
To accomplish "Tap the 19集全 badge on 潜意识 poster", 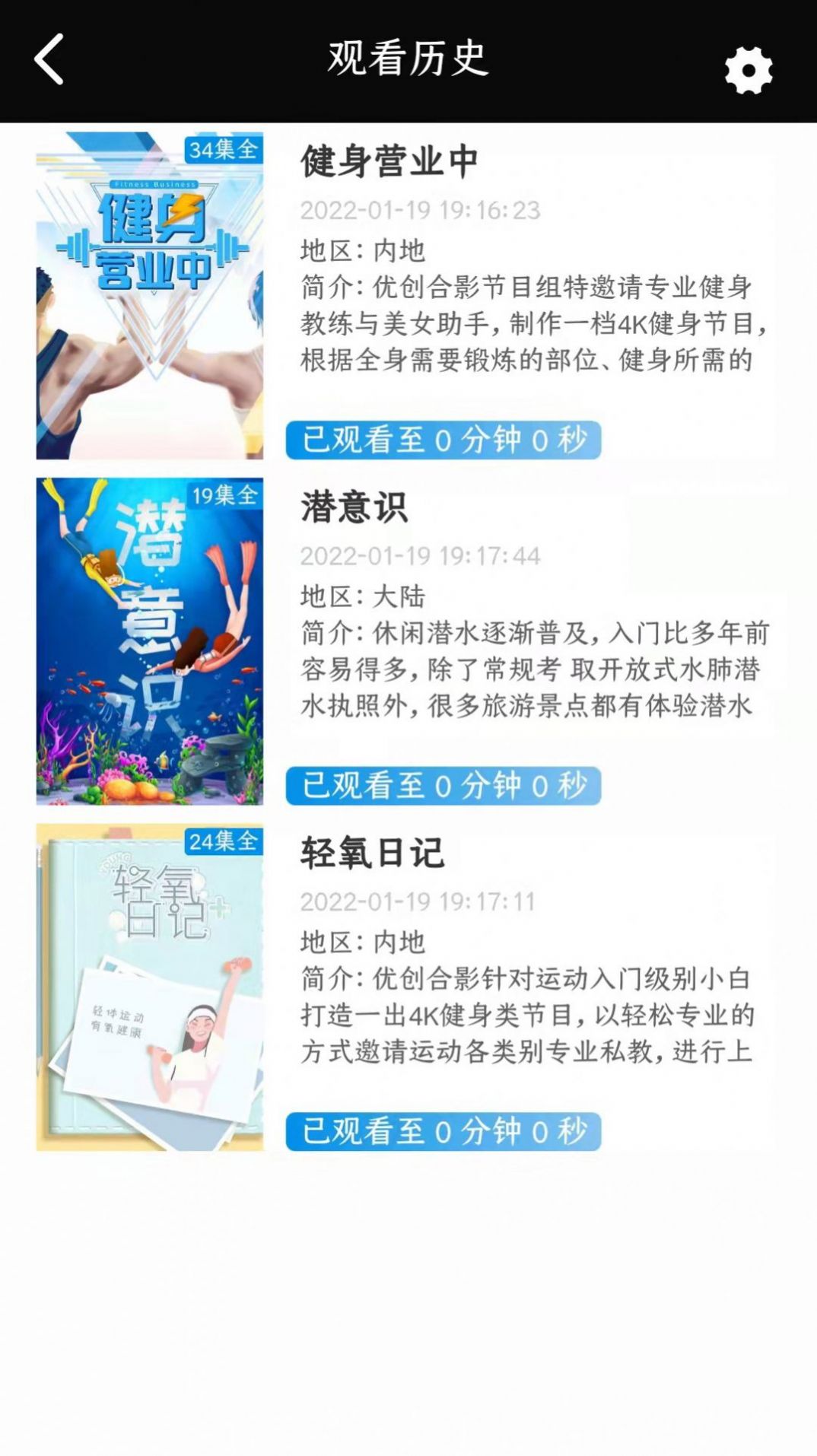I will pyautogui.click(x=223, y=496).
